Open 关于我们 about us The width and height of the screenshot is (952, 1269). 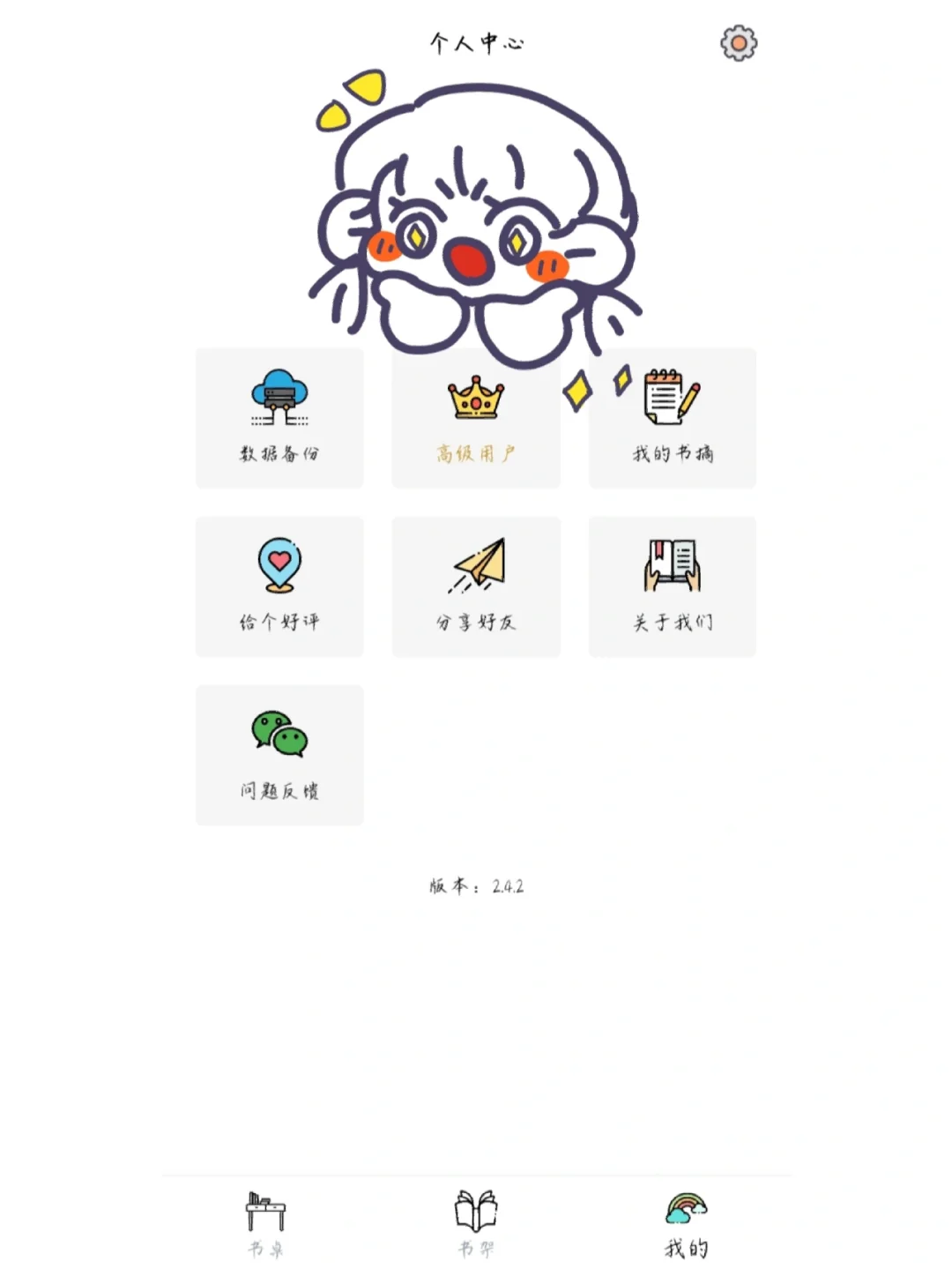[x=673, y=586]
